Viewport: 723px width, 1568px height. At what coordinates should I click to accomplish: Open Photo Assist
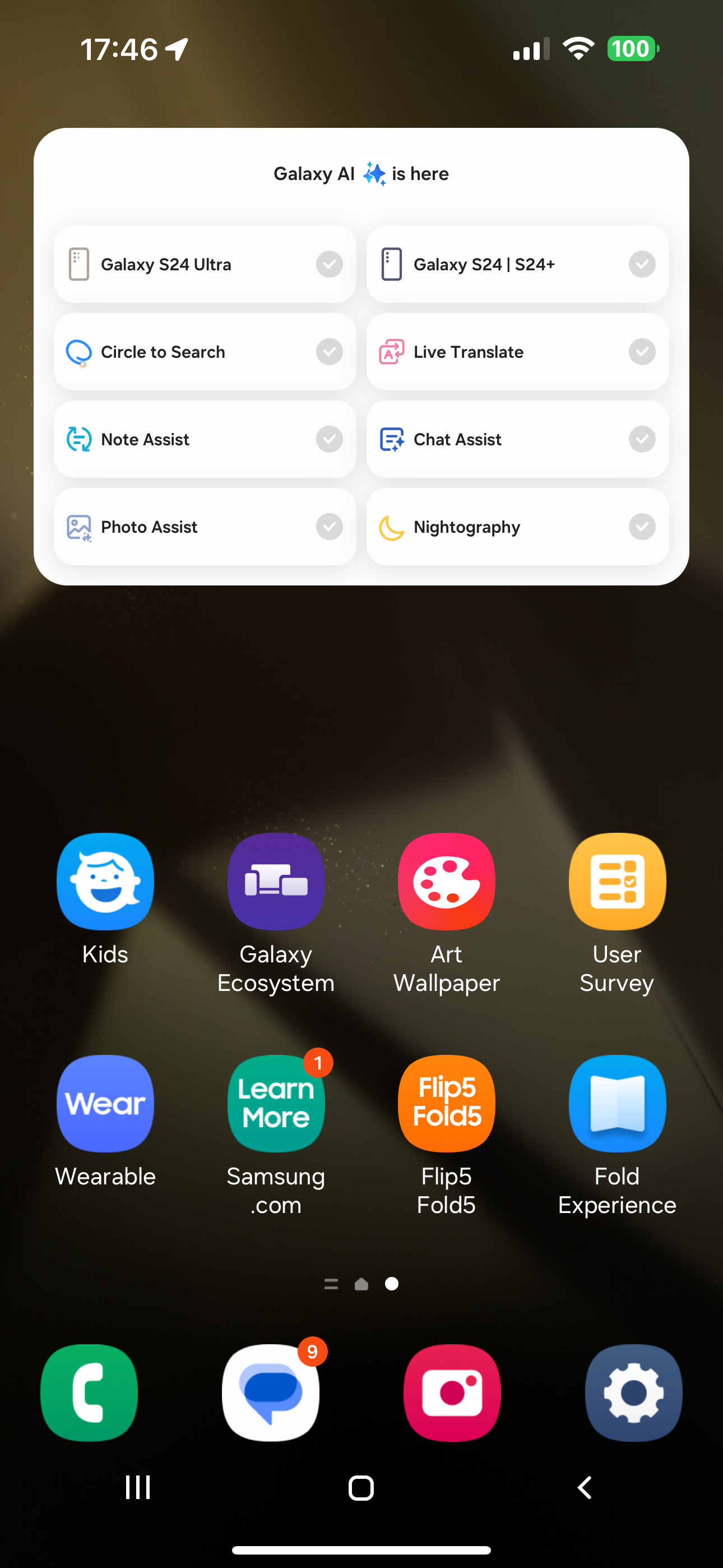(205, 527)
